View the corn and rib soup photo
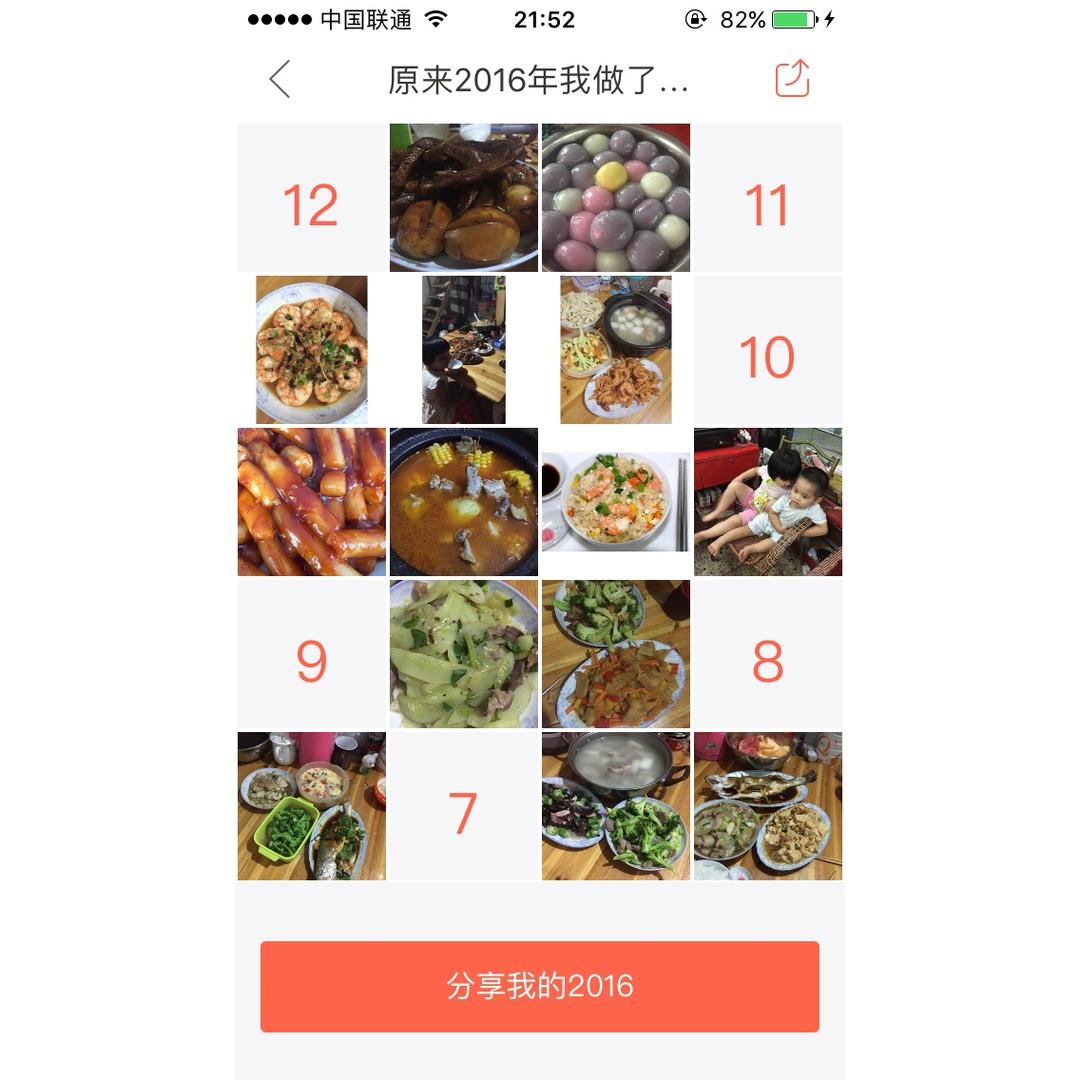1080x1080 pixels. tap(463, 502)
